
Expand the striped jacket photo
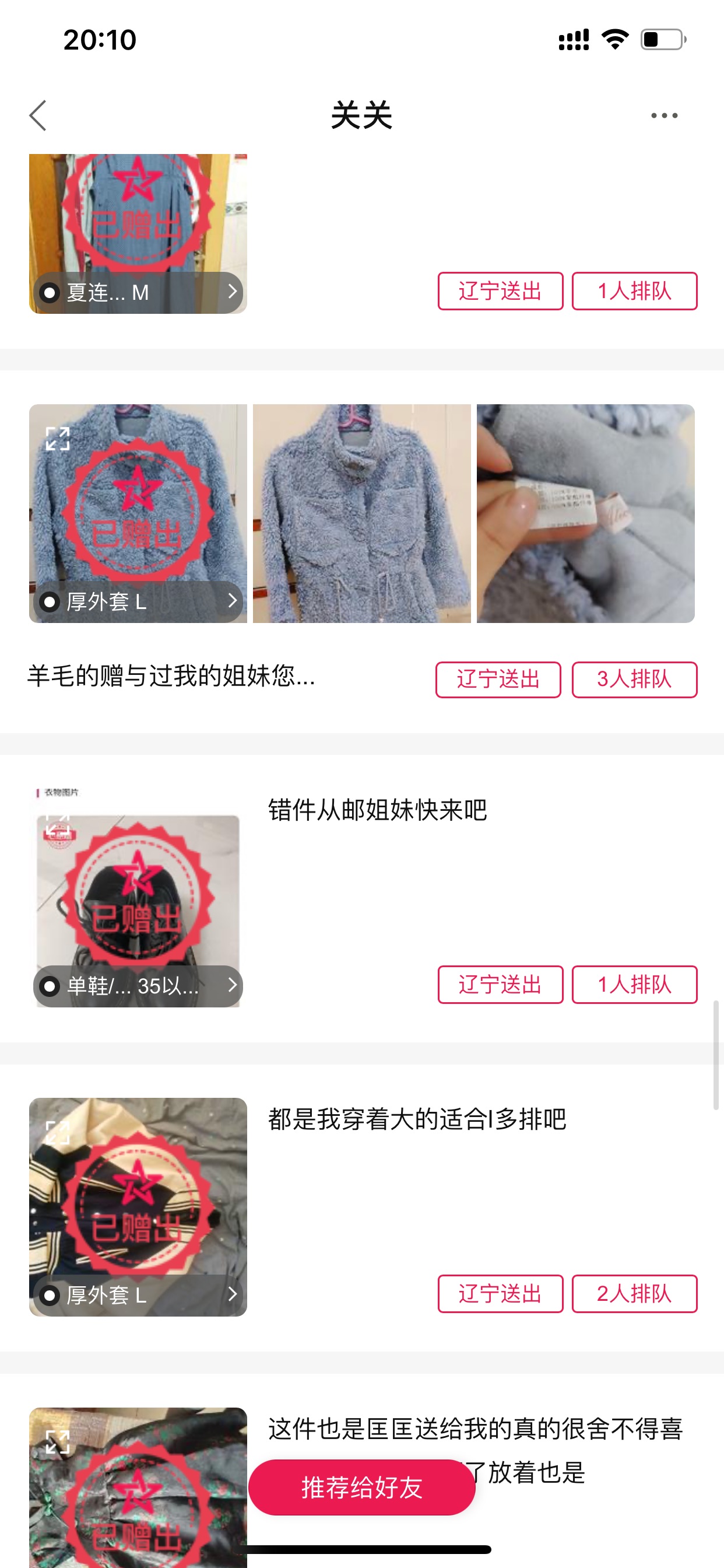pyautogui.click(x=58, y=1132)
